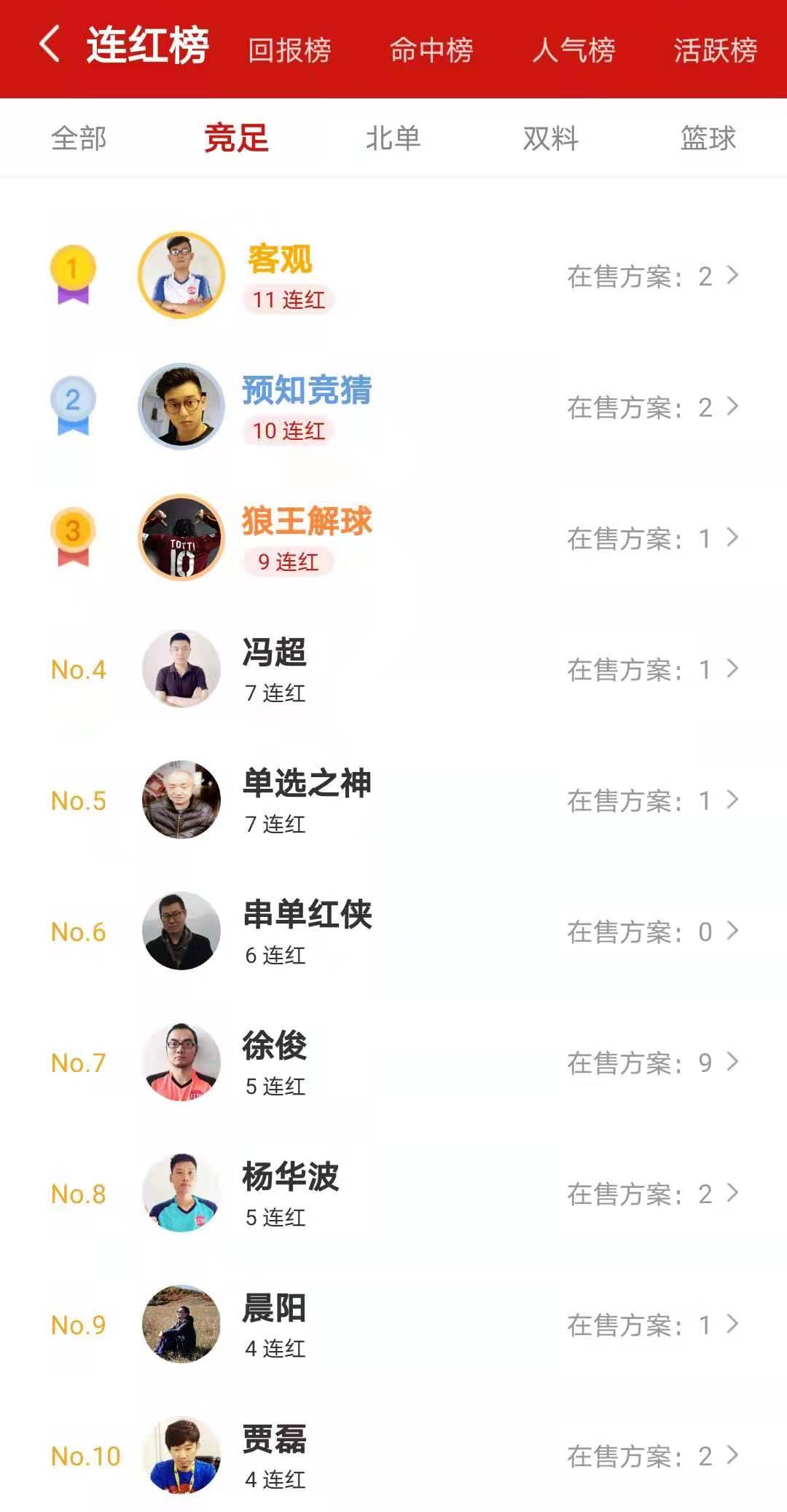Switch to the 回报榜 tab
The image size is (787, 1512).
click(289, 50)
